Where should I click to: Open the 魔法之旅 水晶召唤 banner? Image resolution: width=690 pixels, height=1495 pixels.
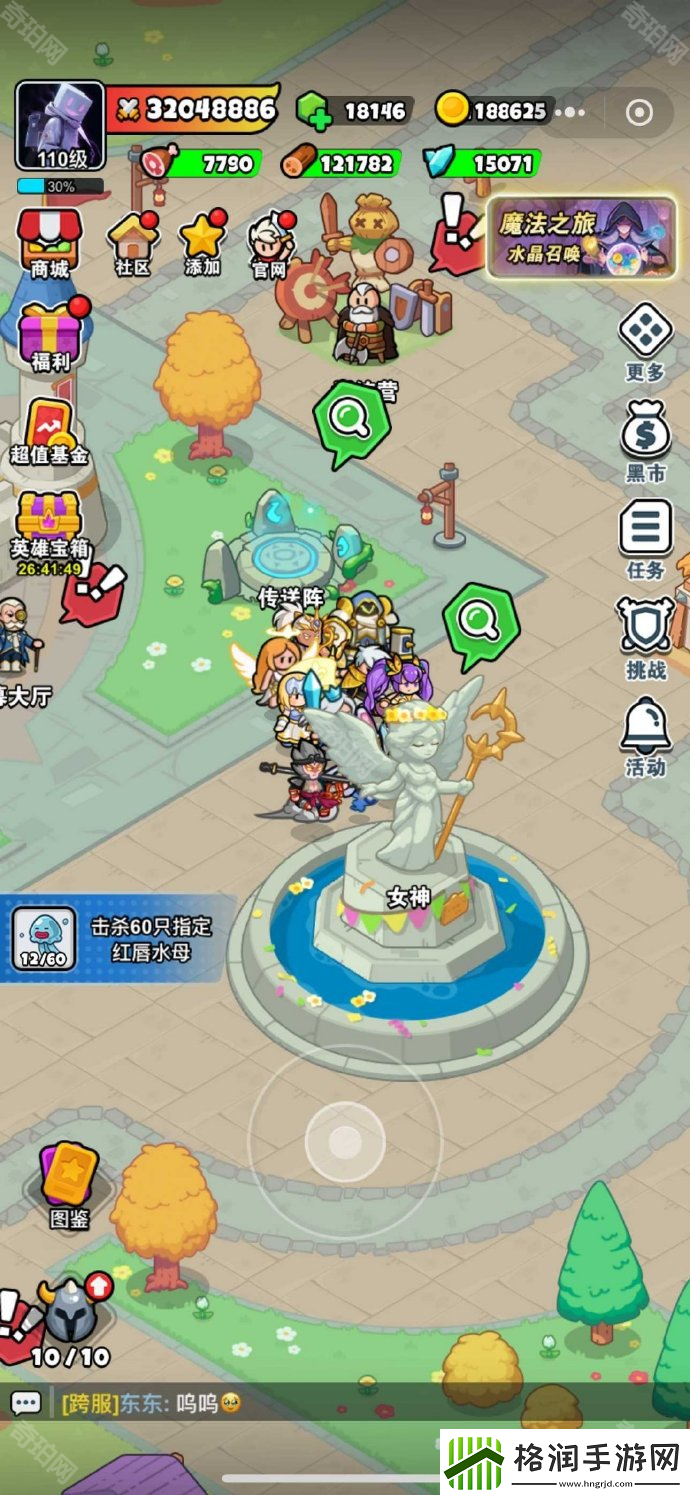point(581,237)
